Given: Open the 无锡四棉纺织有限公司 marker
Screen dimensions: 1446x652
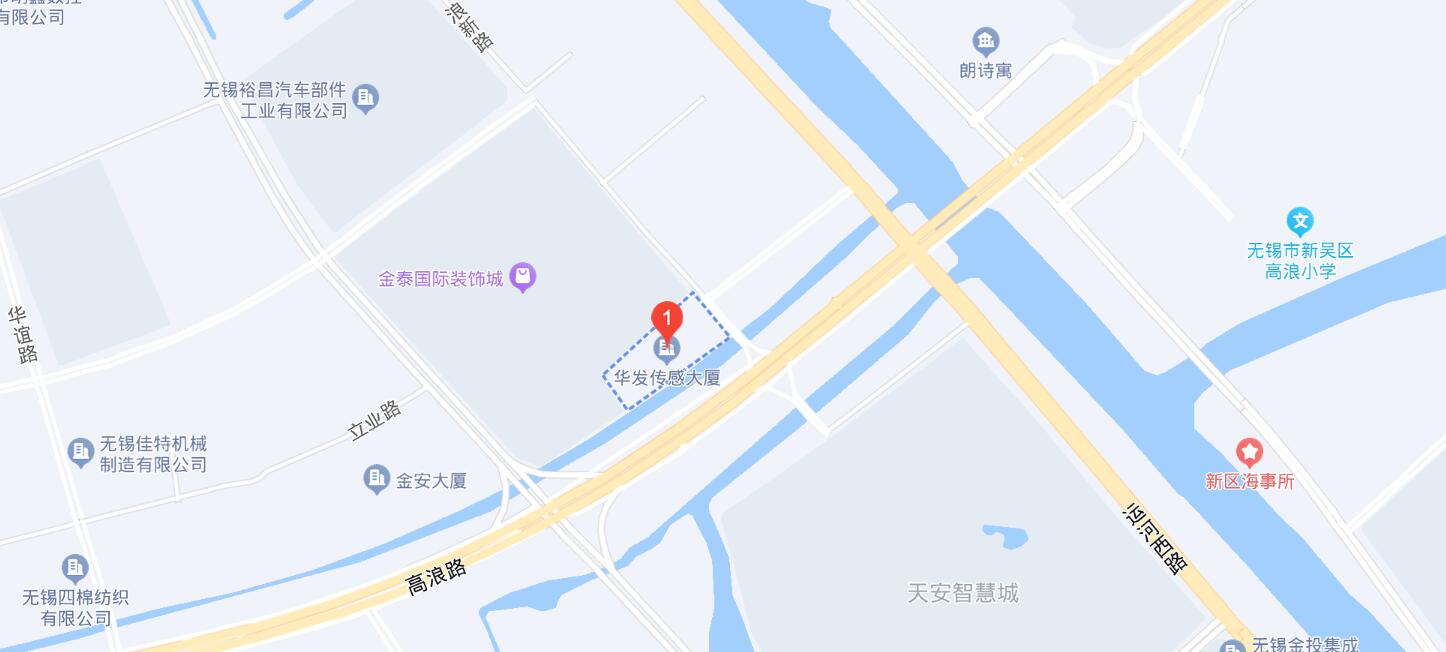Looking at the screenshot, I should coord(75,569).
